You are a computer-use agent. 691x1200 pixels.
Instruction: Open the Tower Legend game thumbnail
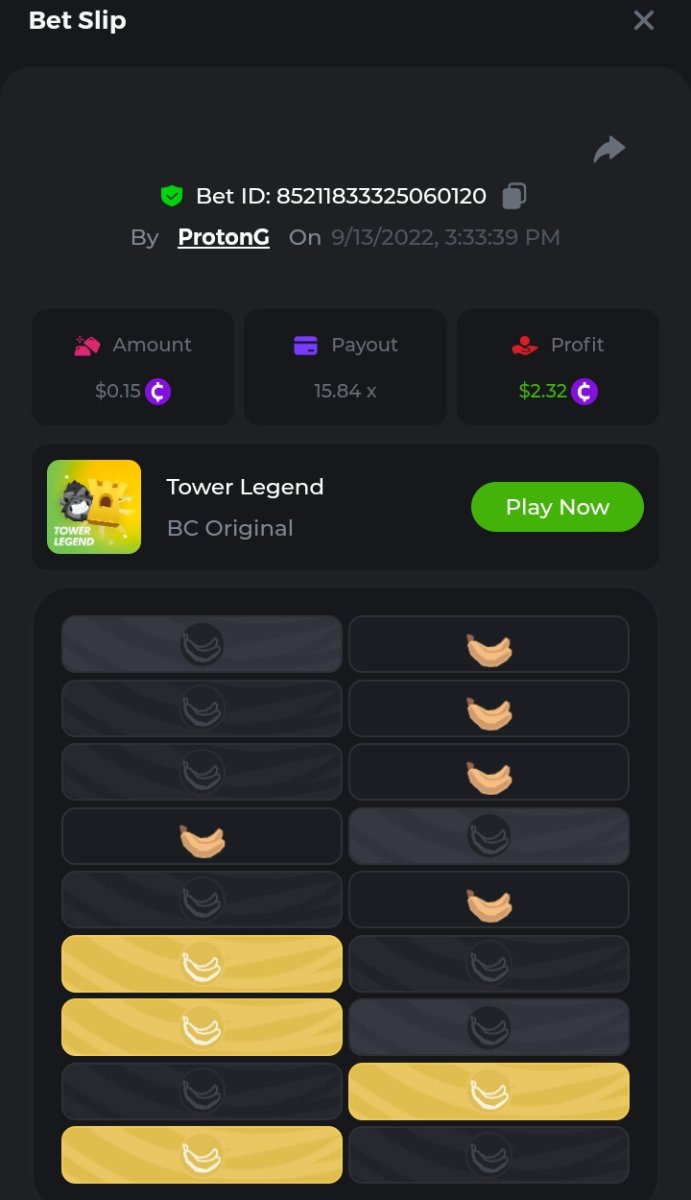[x=94, y=507]
